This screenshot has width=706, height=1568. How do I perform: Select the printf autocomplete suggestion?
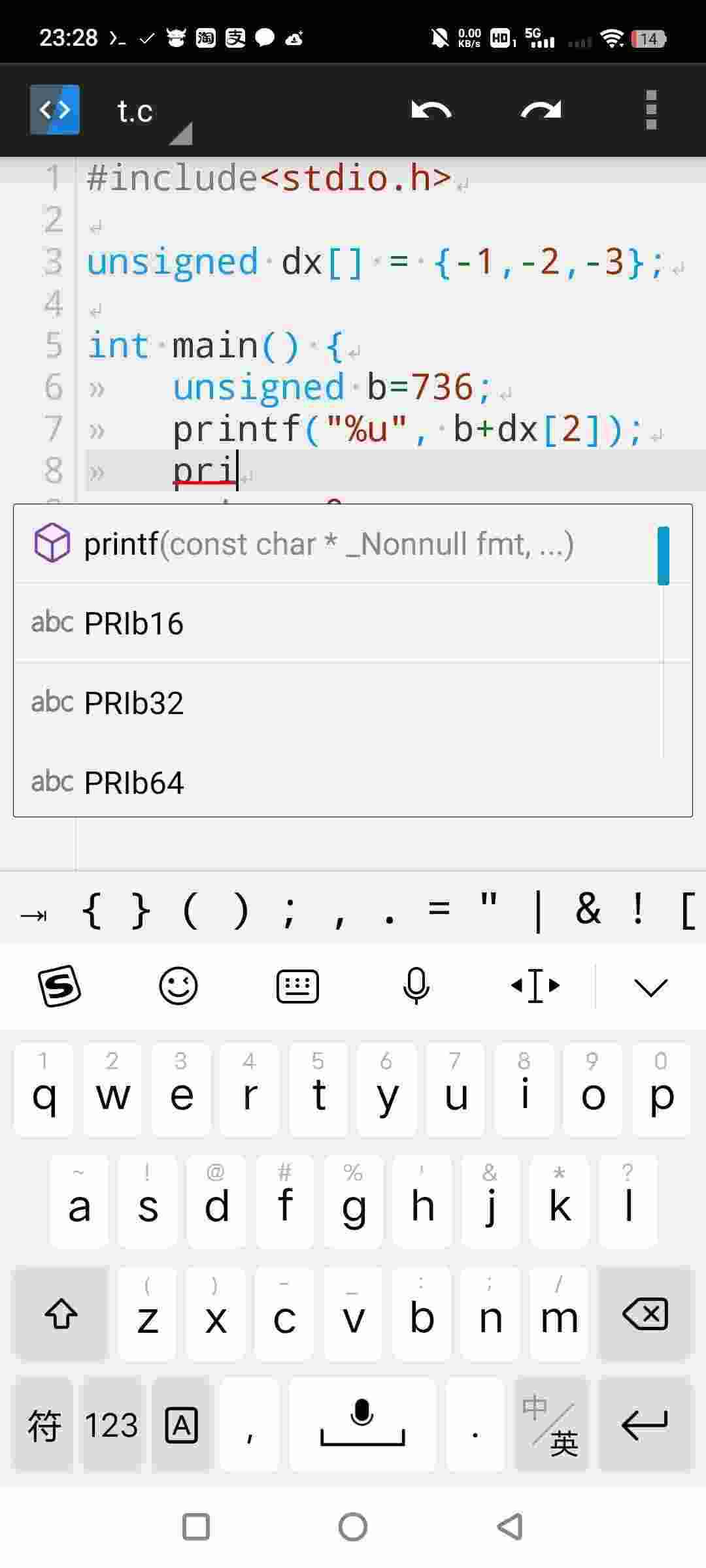[x=327, y=544]
